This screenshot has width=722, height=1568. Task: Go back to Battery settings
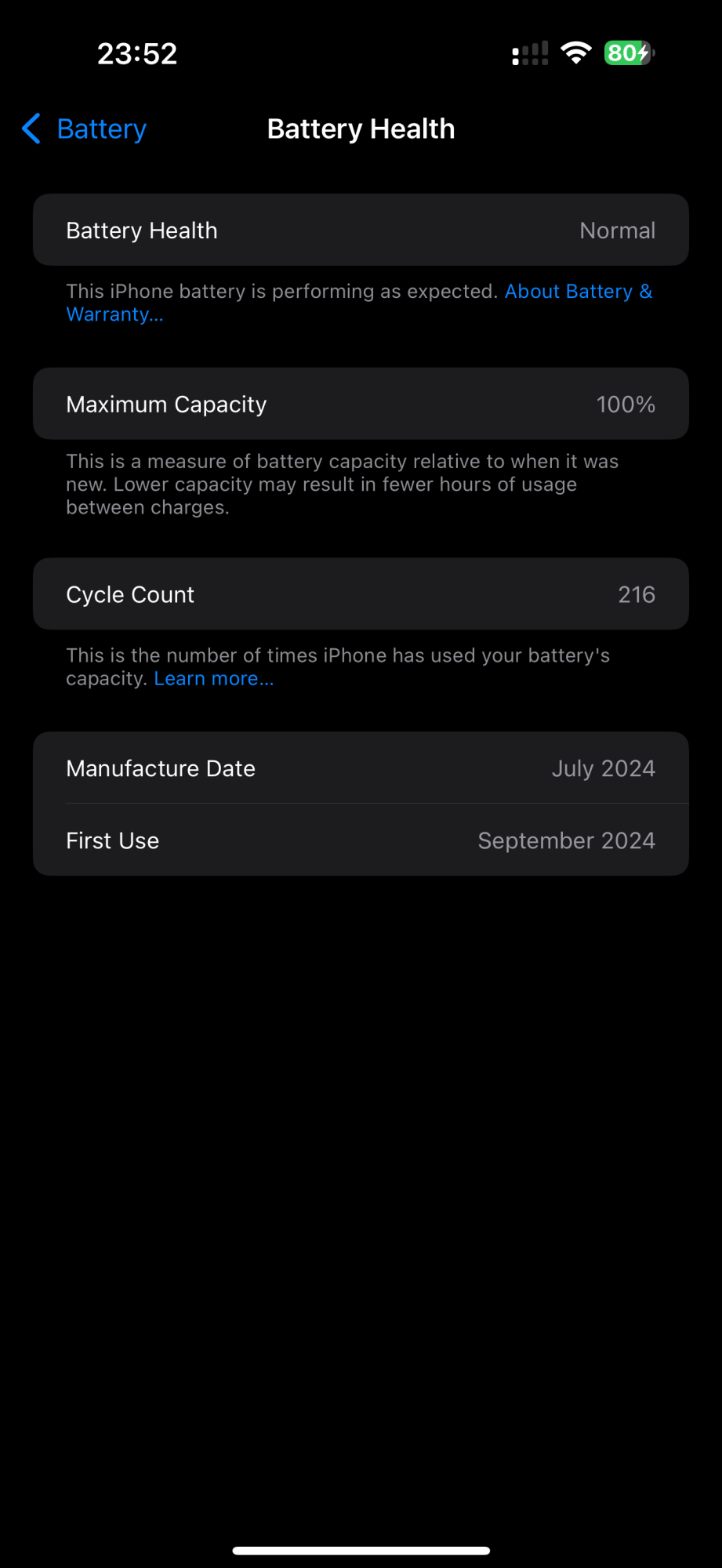pyautogui.click(x=85, y=129)
